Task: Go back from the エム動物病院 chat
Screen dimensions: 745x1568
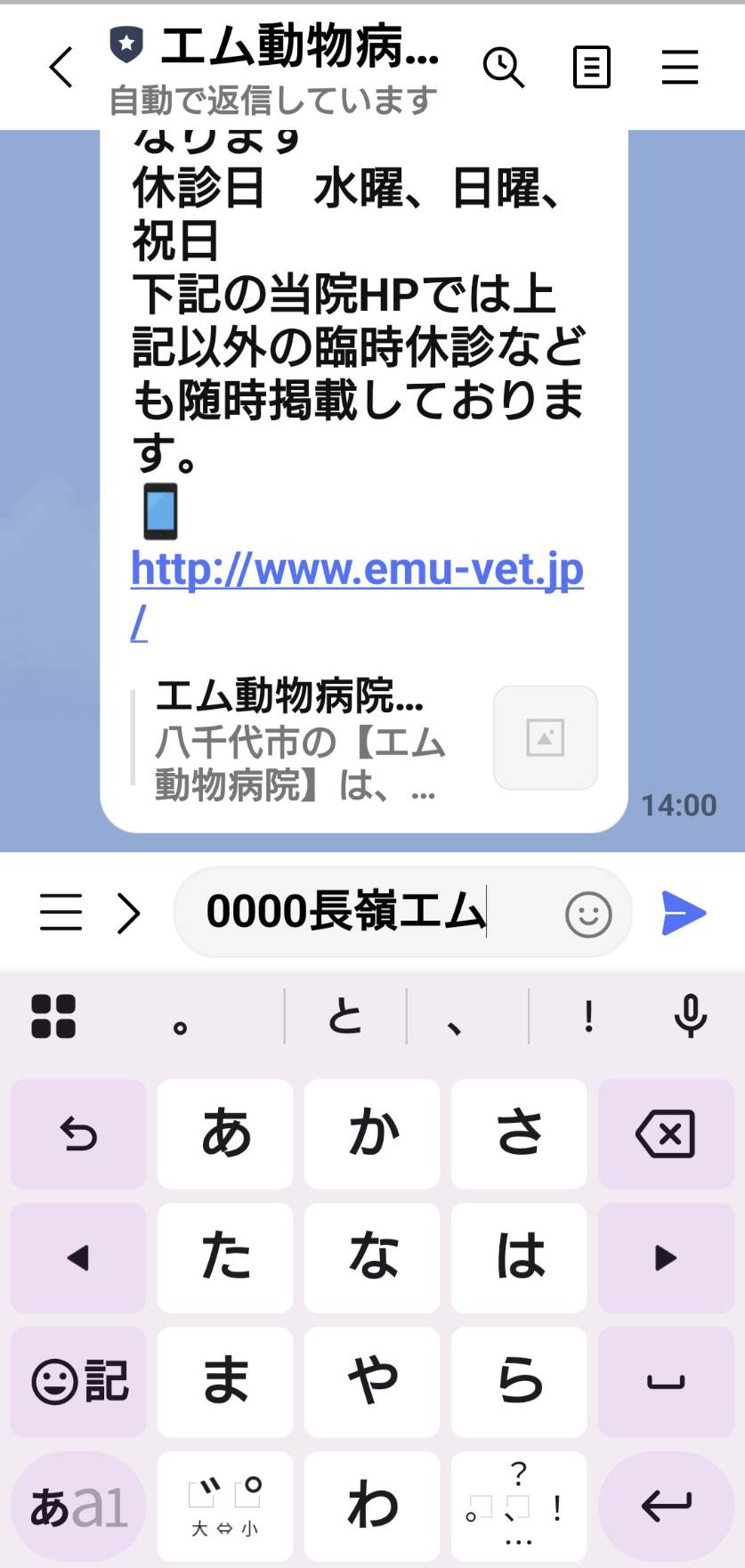Action: click(x=61, y=68)
